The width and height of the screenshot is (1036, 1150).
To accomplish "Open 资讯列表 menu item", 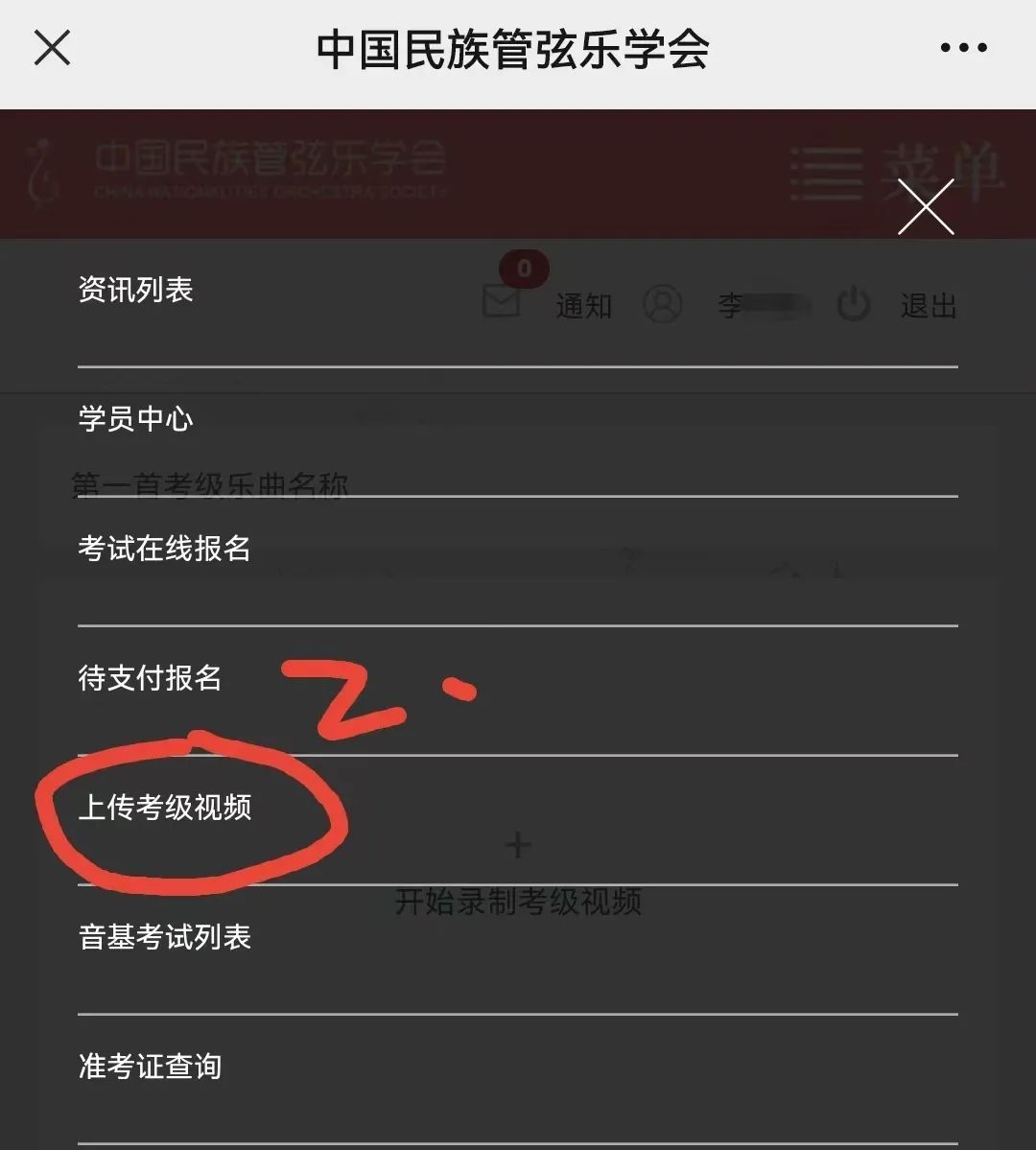I will point(135,290).
